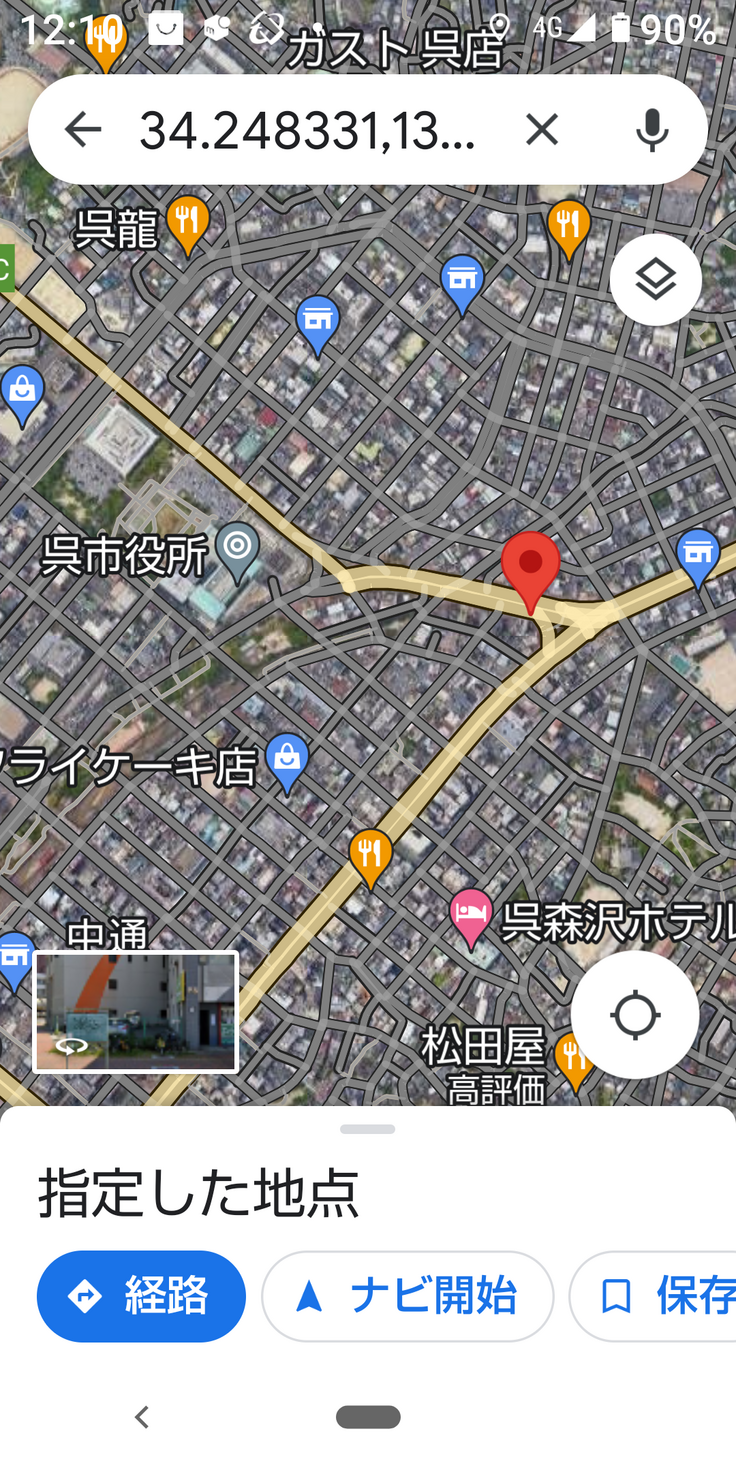Go back from the search bar

[x=83, y=130]
